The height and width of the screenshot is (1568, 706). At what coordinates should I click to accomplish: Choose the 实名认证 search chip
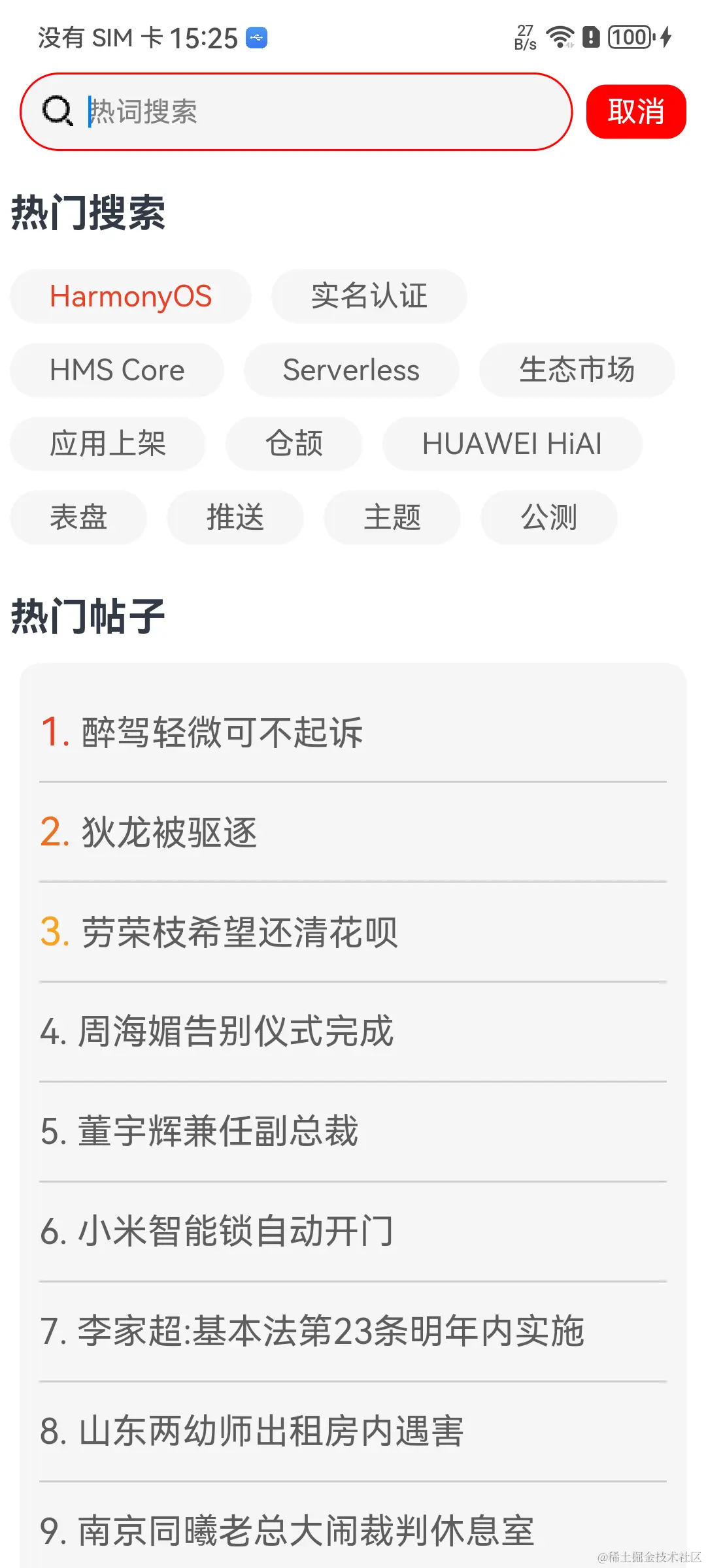pos(369,297)
